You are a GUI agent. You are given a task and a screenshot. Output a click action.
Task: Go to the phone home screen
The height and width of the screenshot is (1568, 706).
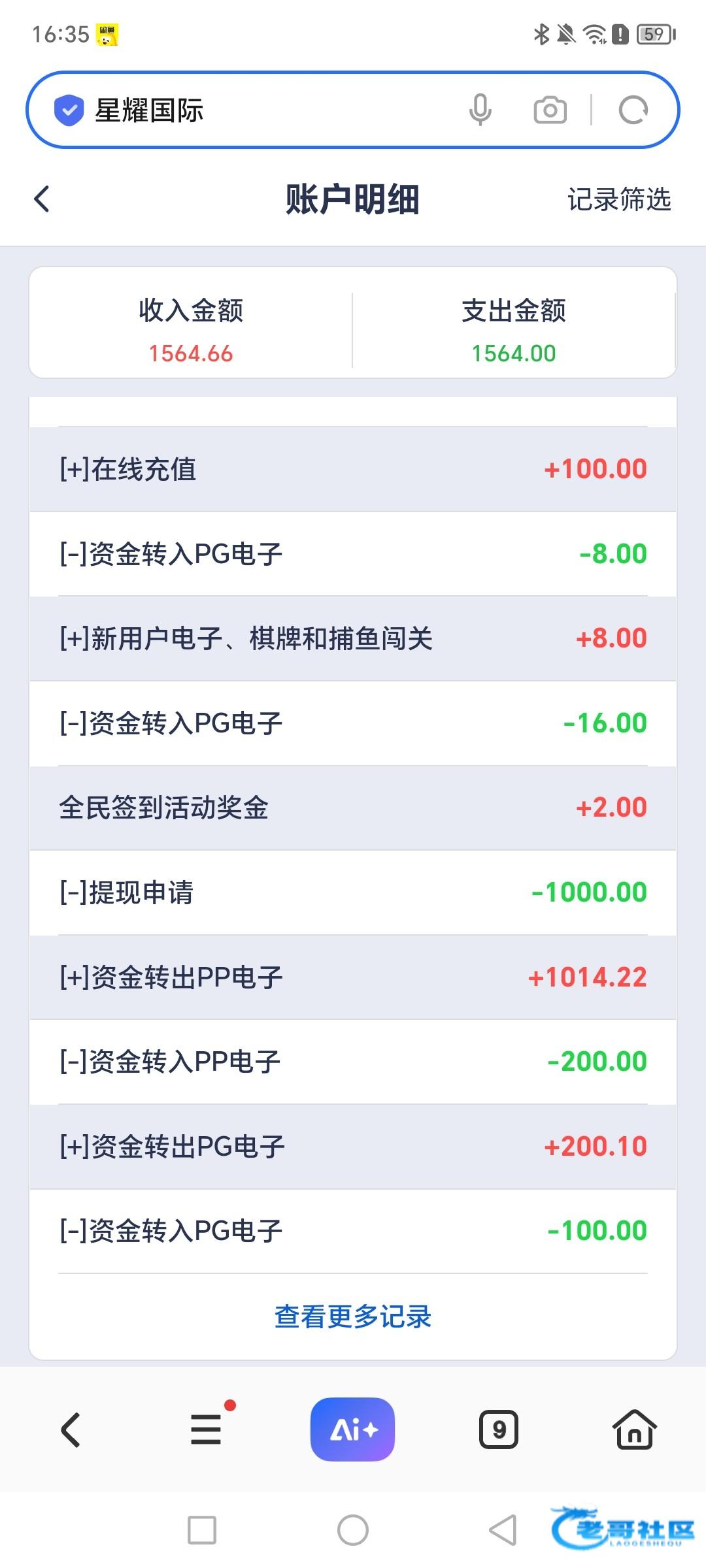tap(353, 1530)
